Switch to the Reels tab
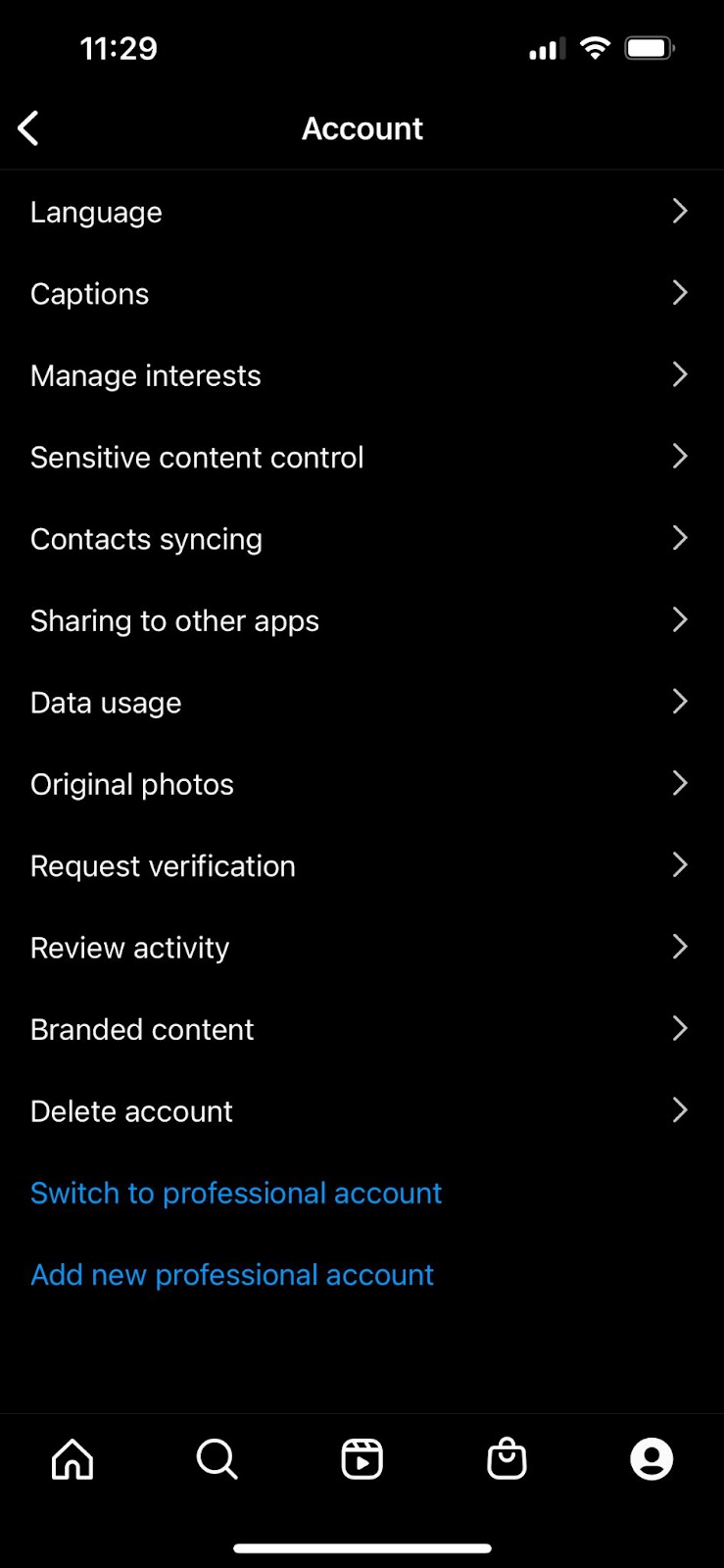Viewport: 724px width, 1568px height. tap(362, 1459)
